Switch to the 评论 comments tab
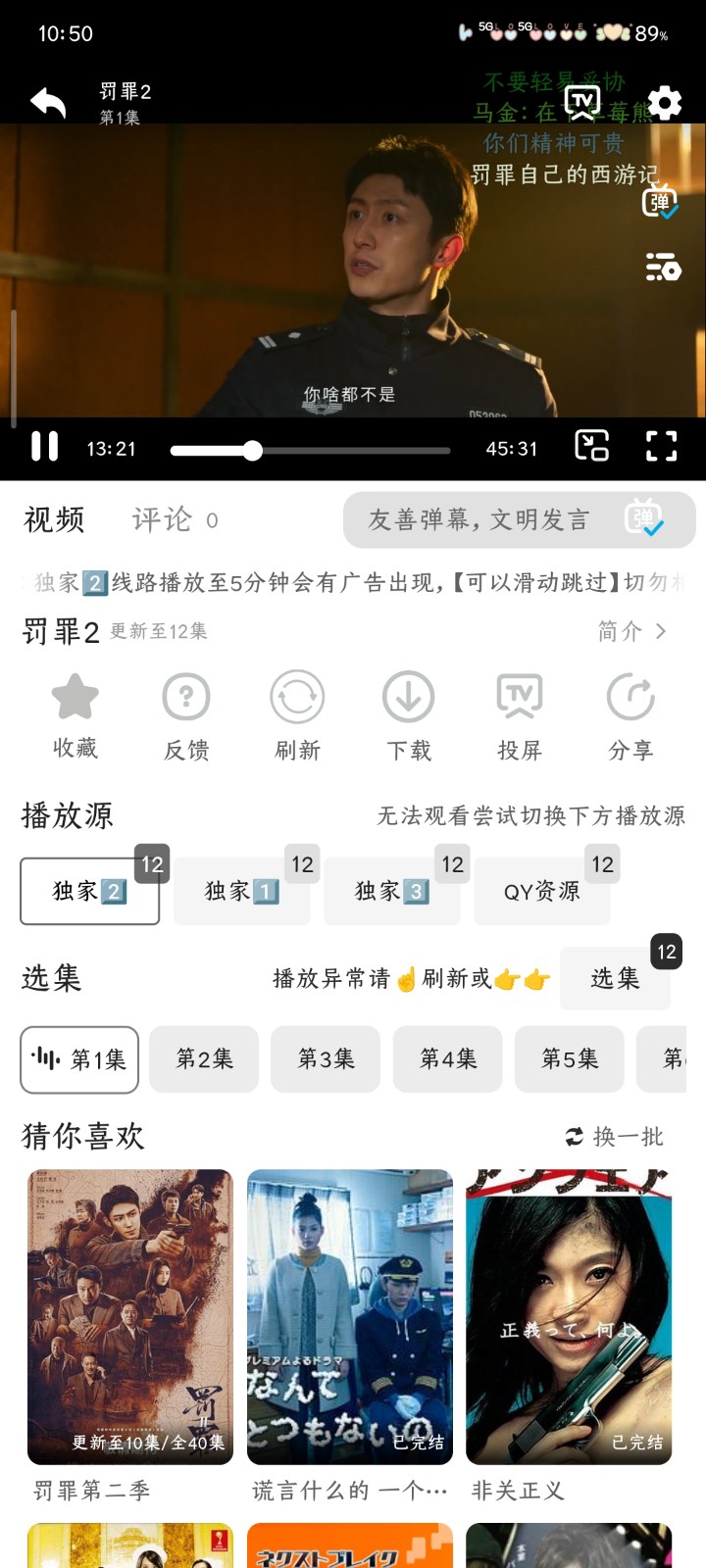This screenshot has width=706, height=1568. (x=163, y=519)
